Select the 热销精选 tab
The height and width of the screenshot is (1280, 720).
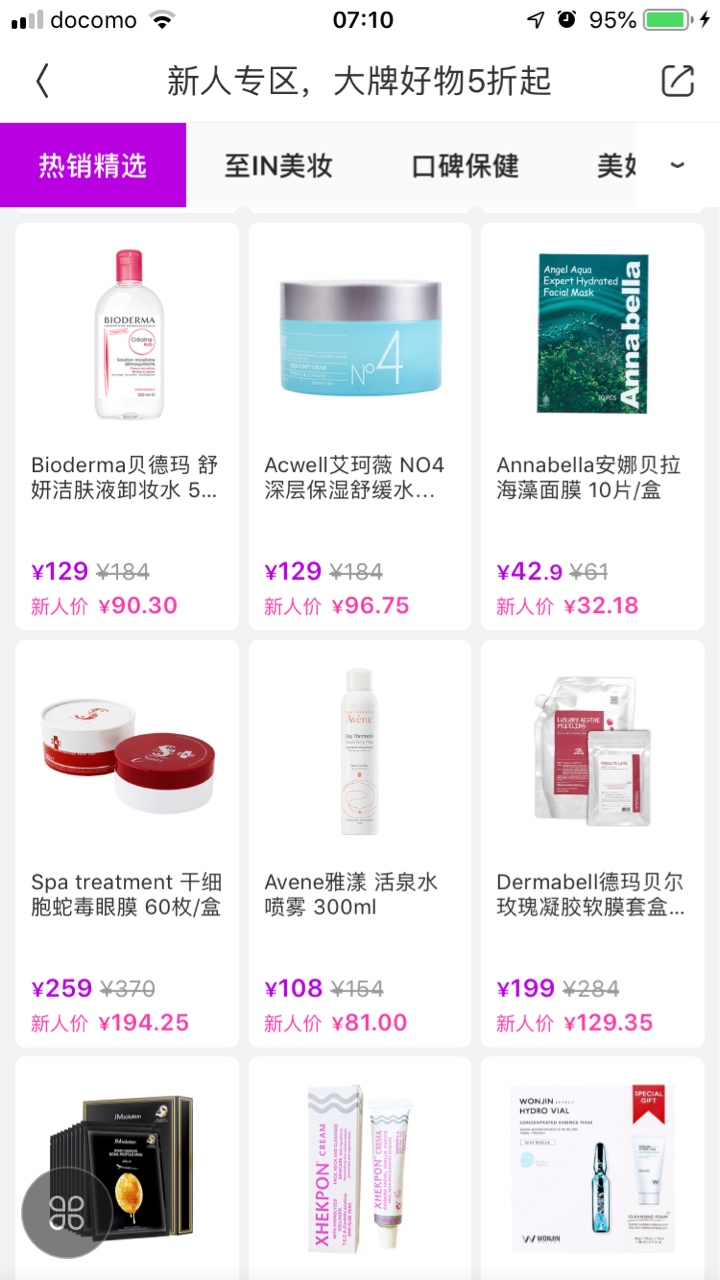[93, 165]
